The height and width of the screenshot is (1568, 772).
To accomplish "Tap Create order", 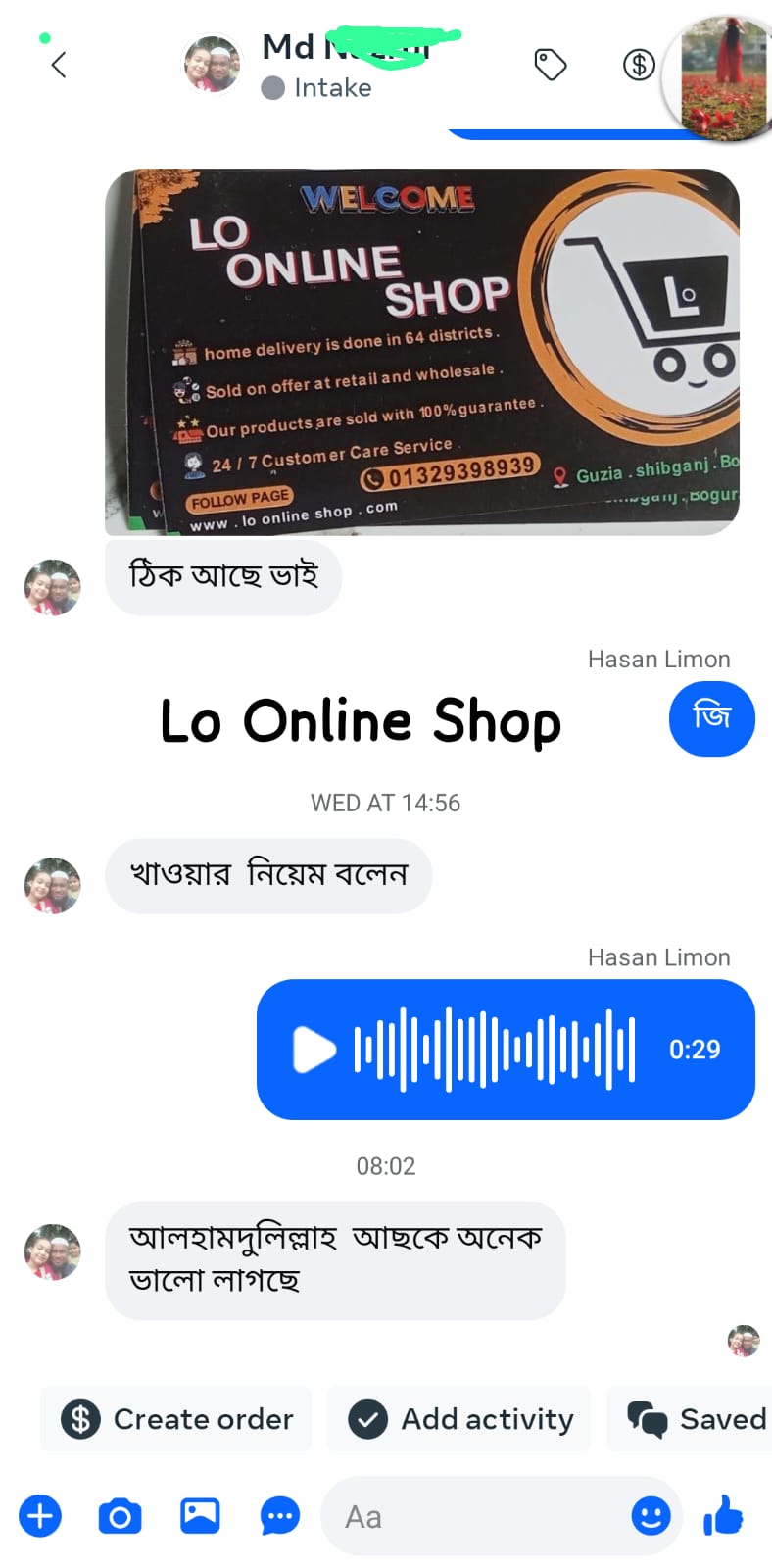I will tap(176, 1419).
